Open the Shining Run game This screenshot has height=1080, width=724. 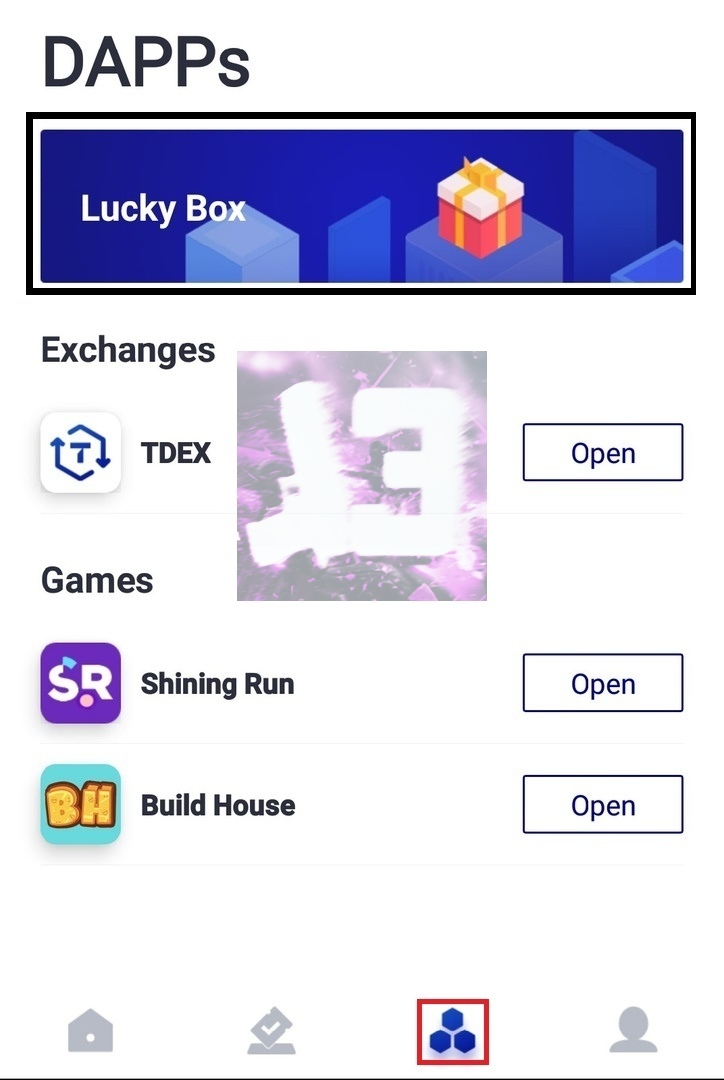(x=602, y=684)
